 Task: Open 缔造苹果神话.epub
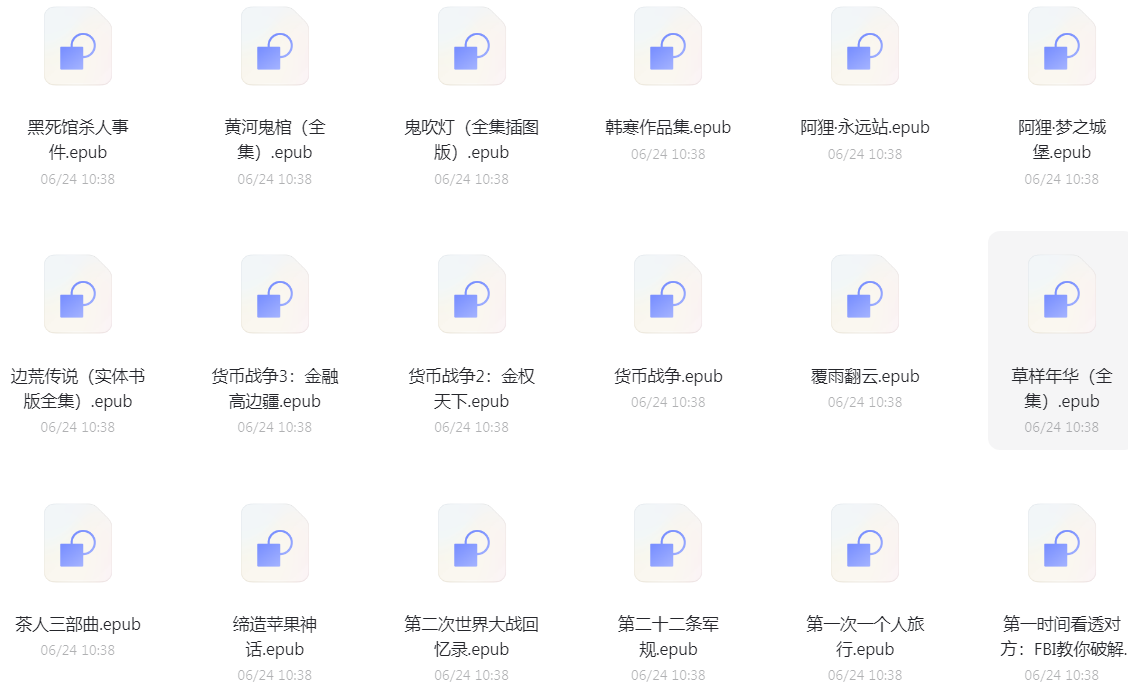pyautogui.click(x=275, y=543)
